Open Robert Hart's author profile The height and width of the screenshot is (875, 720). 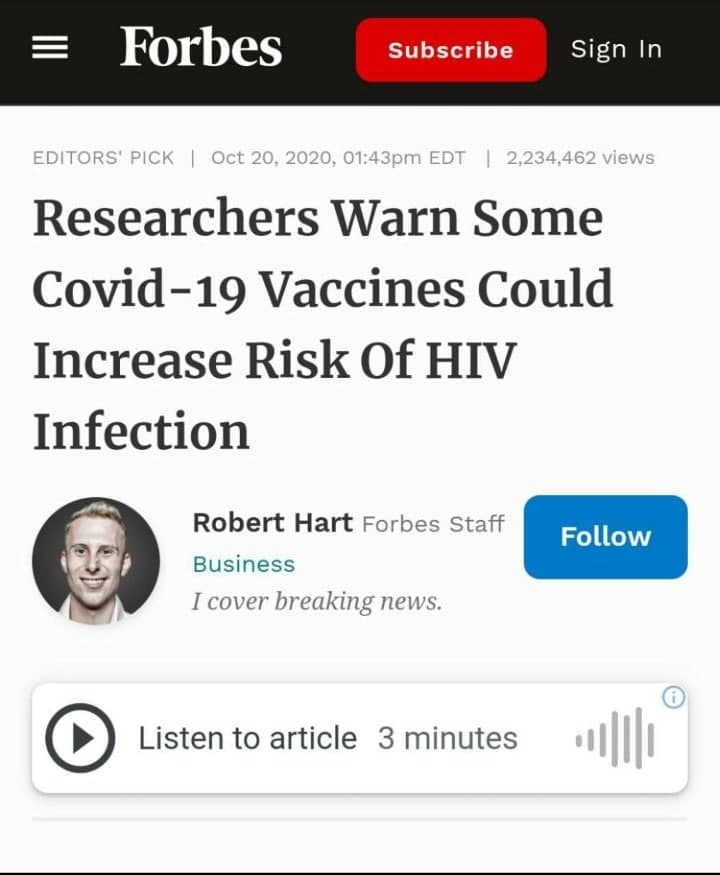pyautogui.click(x=272, y=523)
